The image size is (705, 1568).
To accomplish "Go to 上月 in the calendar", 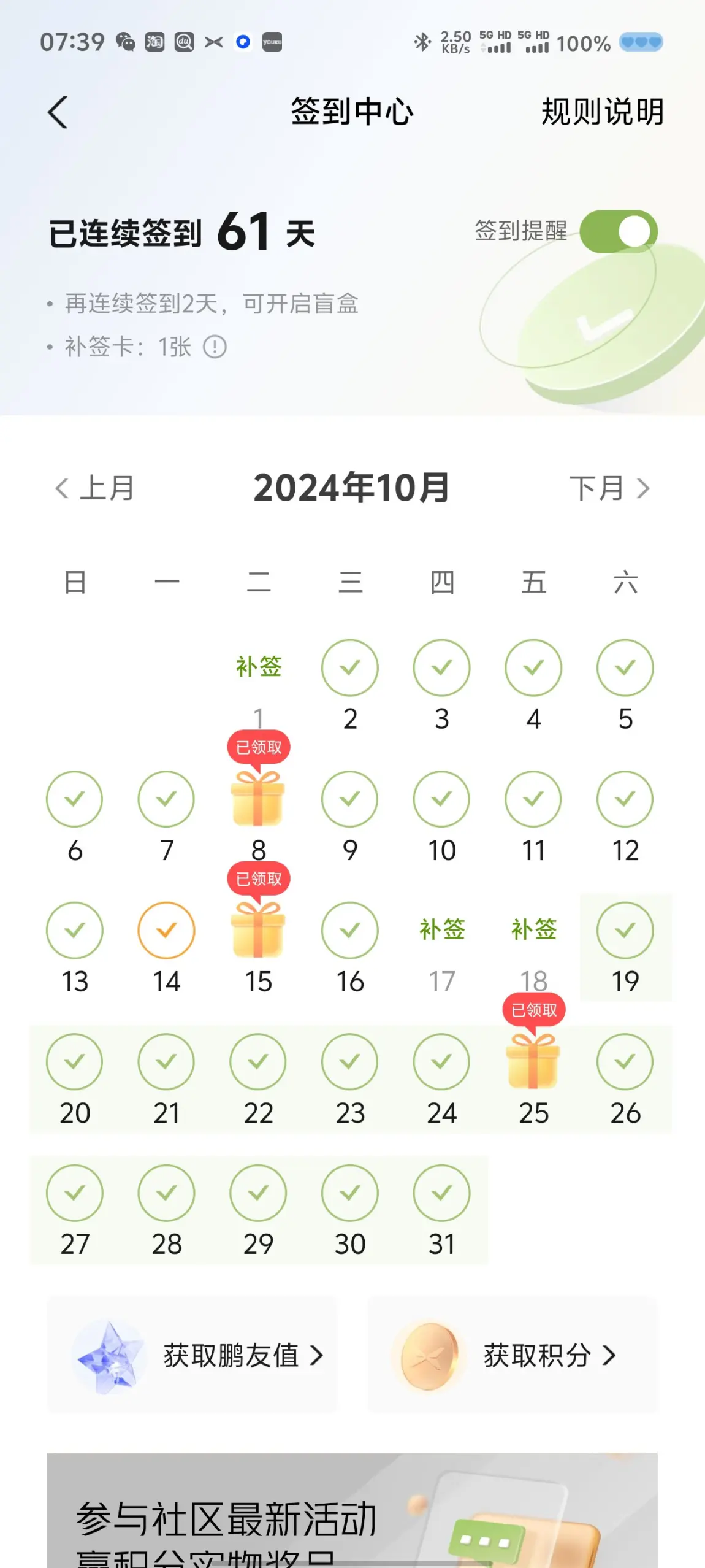I will (x=95, y=488).
